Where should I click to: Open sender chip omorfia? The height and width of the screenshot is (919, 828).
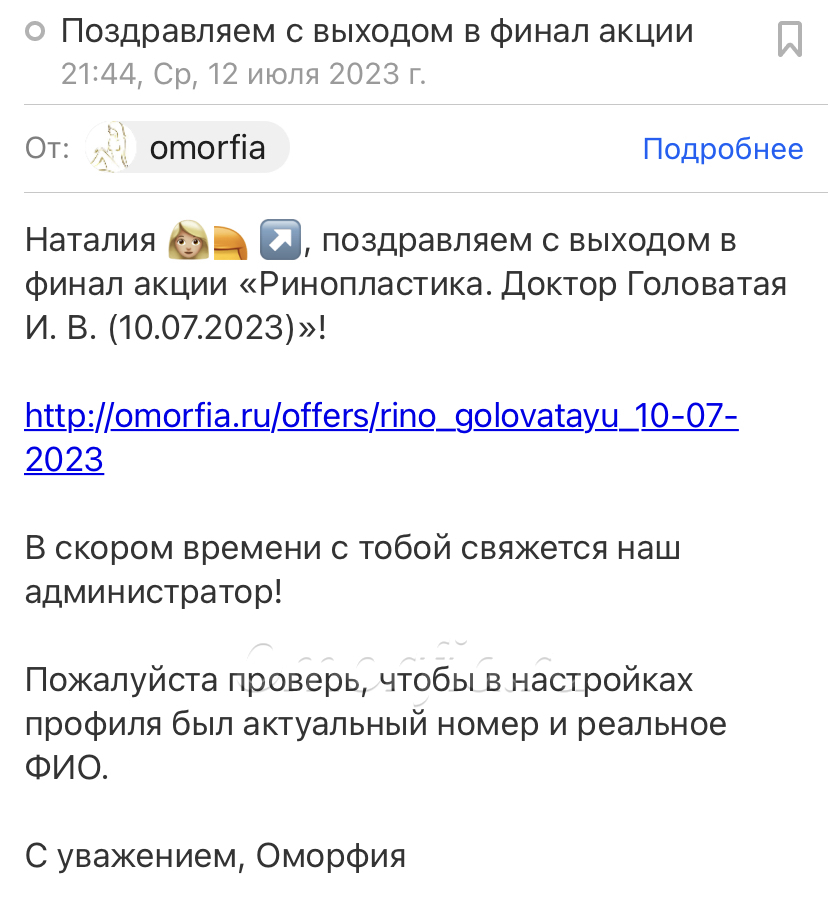[x=188, y=149]
